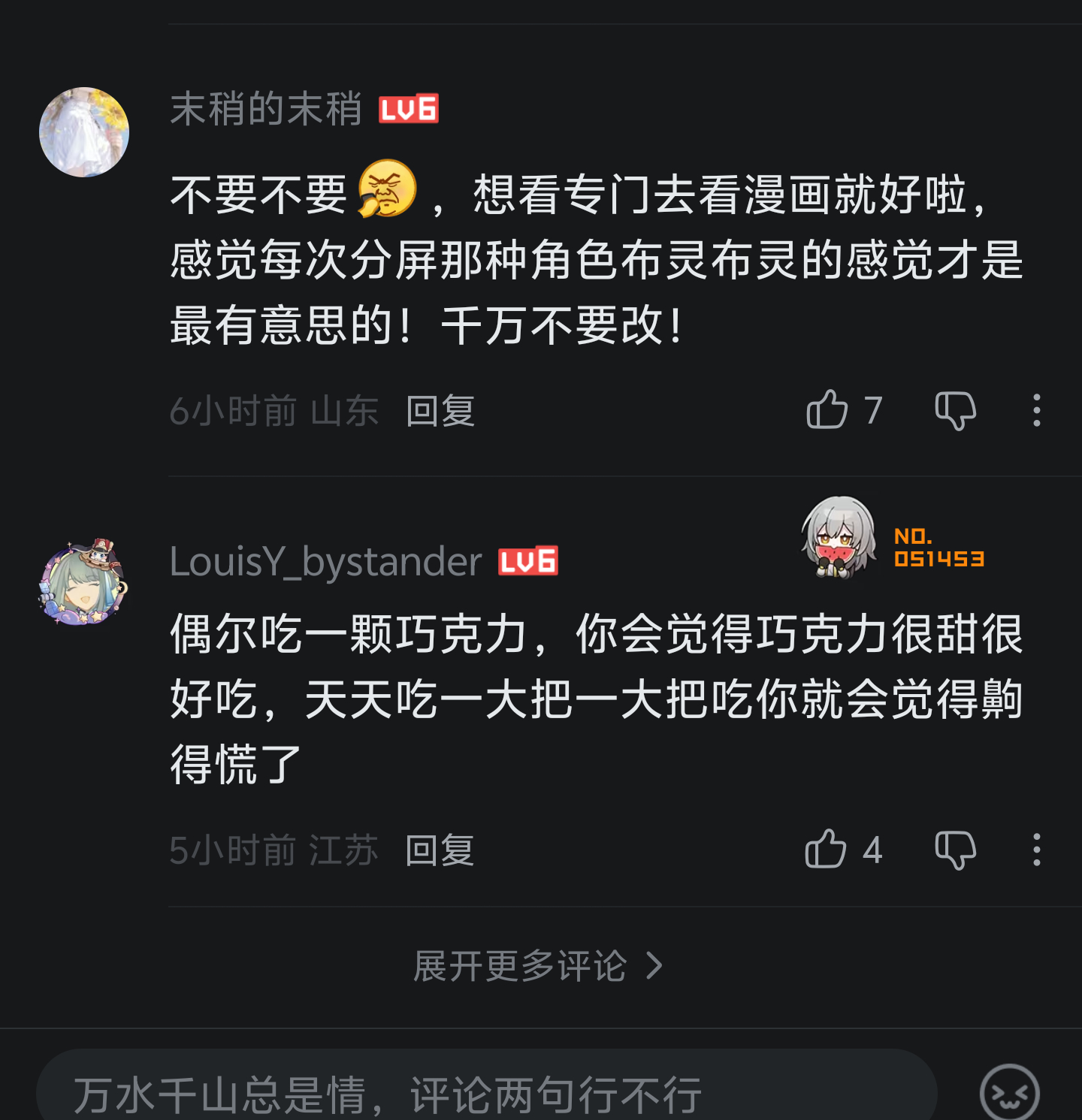This screenshot has height=1120, width=1082.
Task: Open more options for LouisY_bystander's comment
Action: click(1037, 850)
